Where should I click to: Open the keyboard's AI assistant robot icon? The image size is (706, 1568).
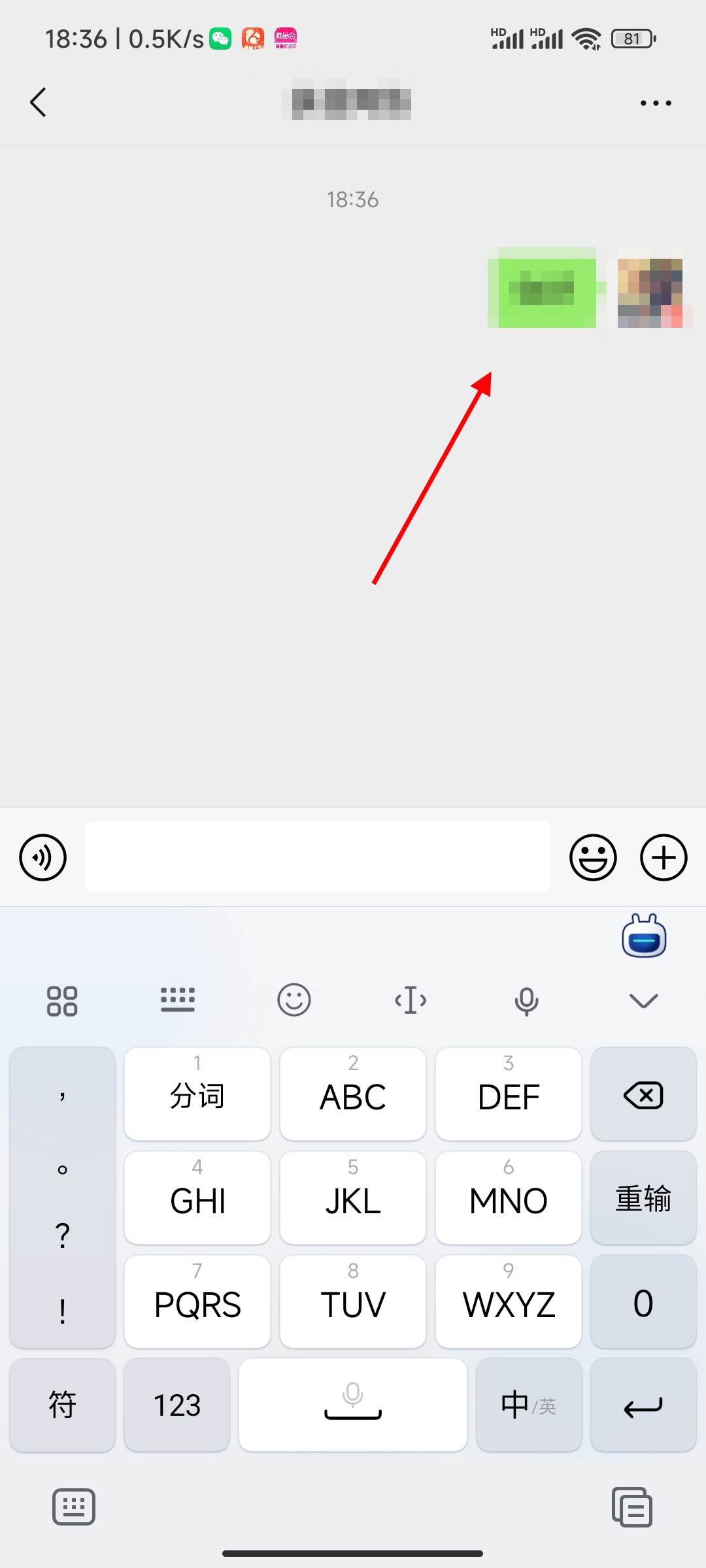point(644,936)
